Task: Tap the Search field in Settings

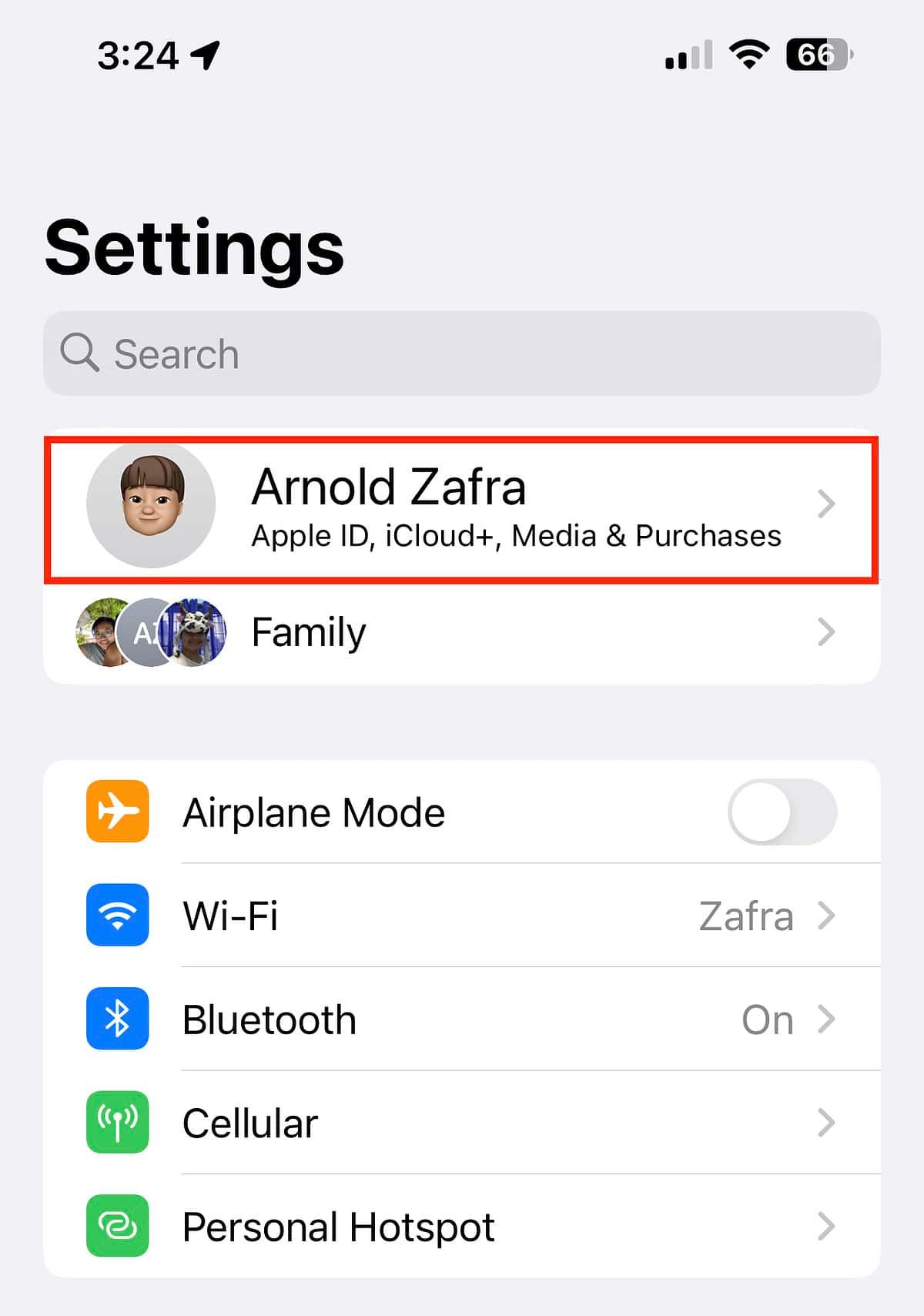Action: [460, 353]
